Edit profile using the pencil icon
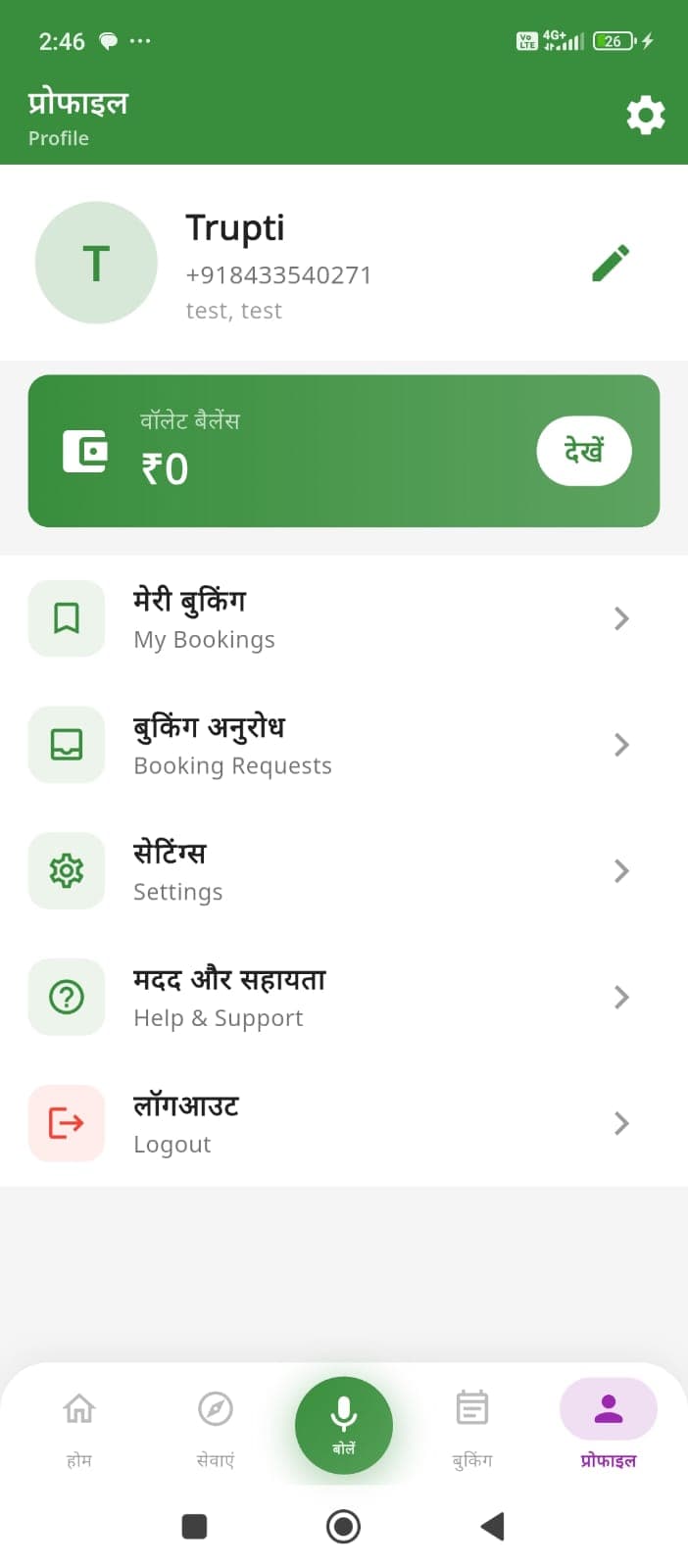This screenshot has height=1568, width=688. tap(611, 264)
